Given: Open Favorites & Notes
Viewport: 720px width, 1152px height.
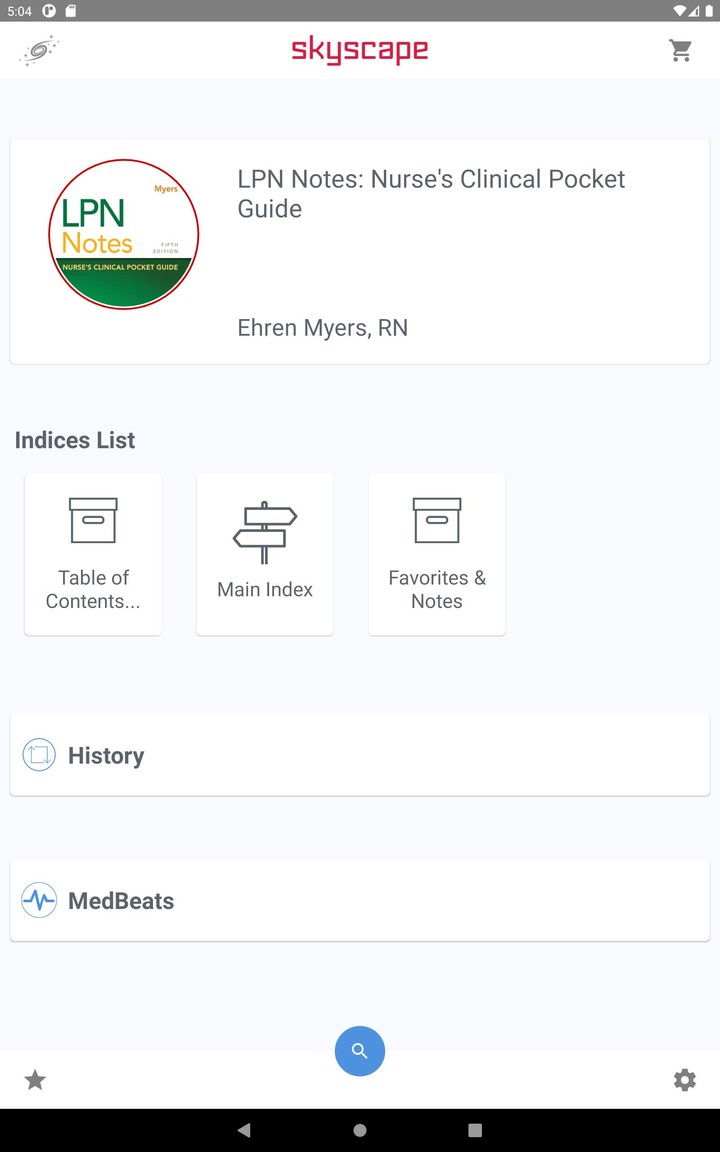Looking at the screenshot, I should 436,555.
